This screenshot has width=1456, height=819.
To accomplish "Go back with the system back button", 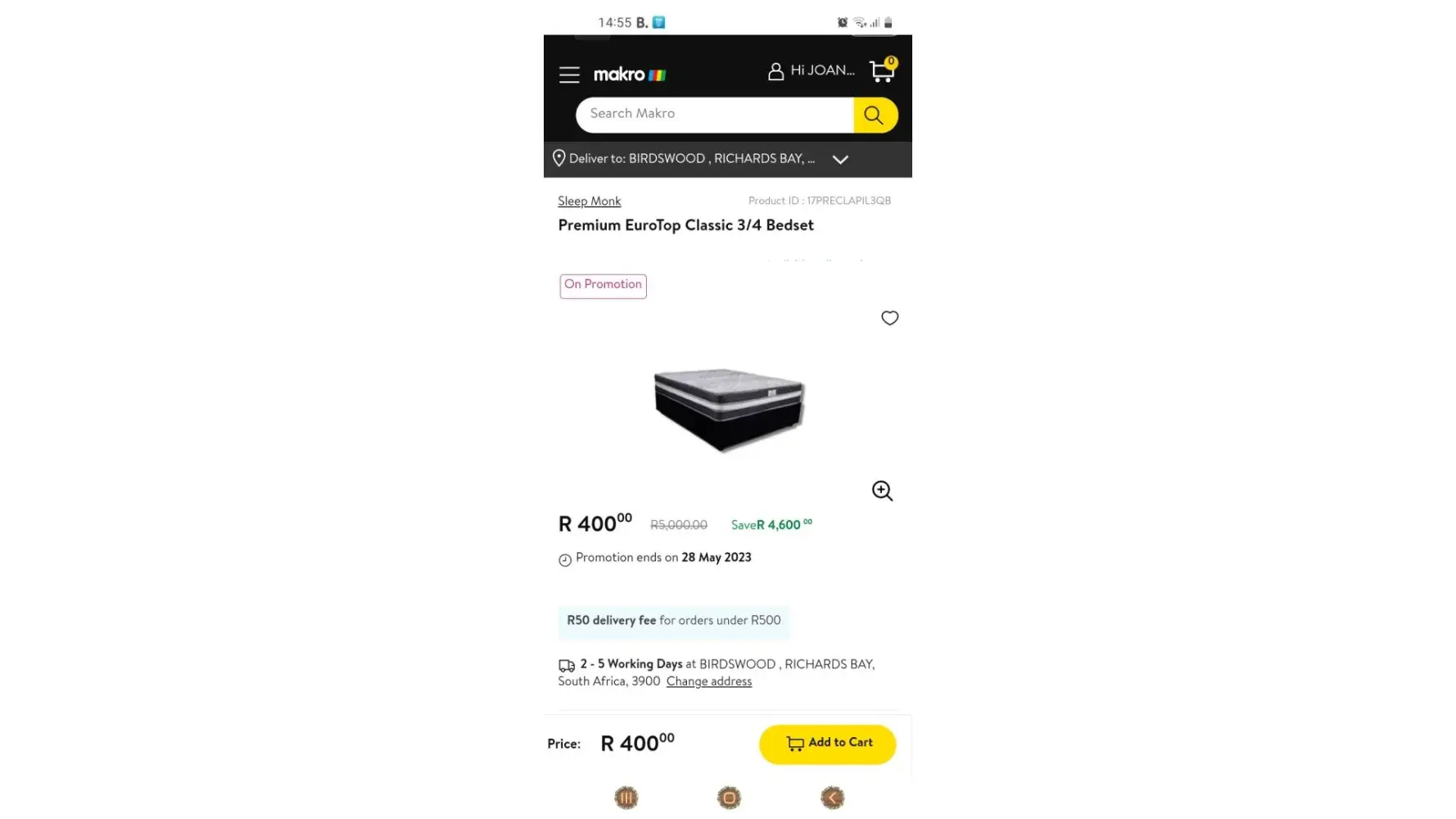I will coord(832,798).
